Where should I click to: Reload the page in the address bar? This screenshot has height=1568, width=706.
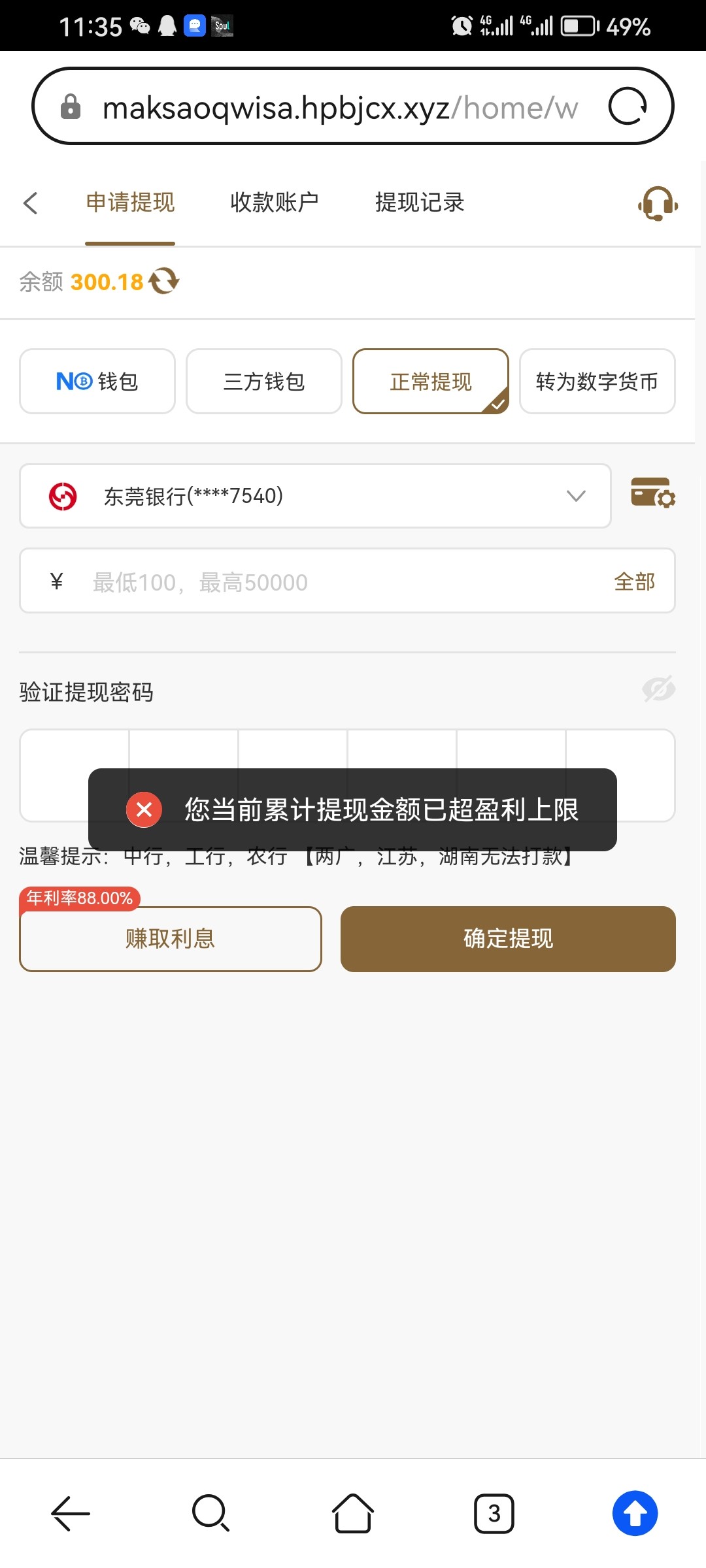(x=628, y=106)
